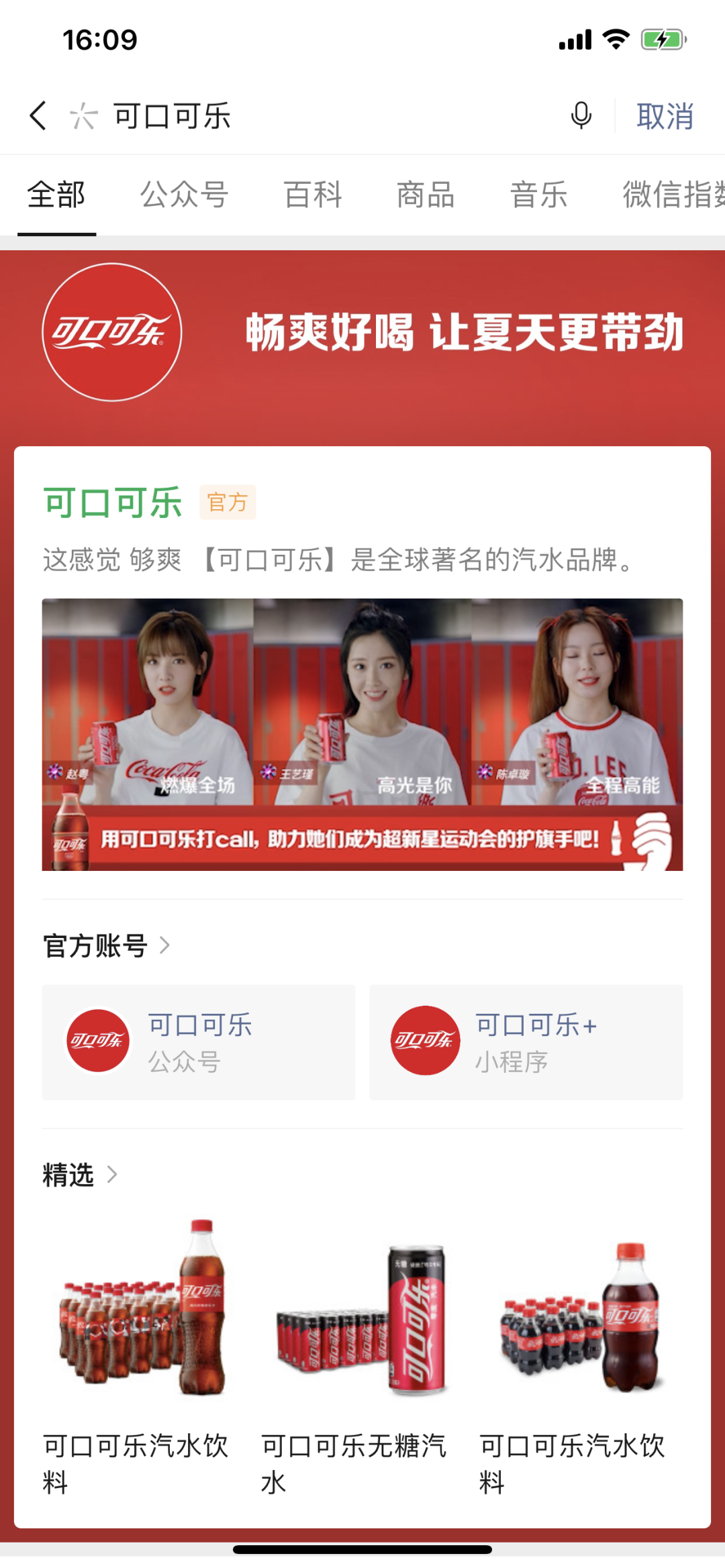The height and width of the screenshot is (1568, 725).
Task: Expand the 官方账号 section
Action: (x=107, y=946)
